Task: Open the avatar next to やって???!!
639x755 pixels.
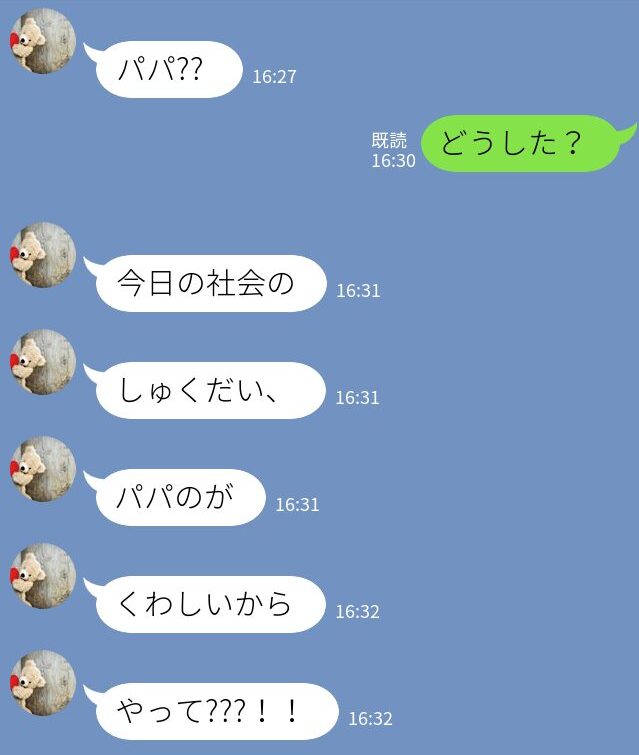Action: (43, 683)
